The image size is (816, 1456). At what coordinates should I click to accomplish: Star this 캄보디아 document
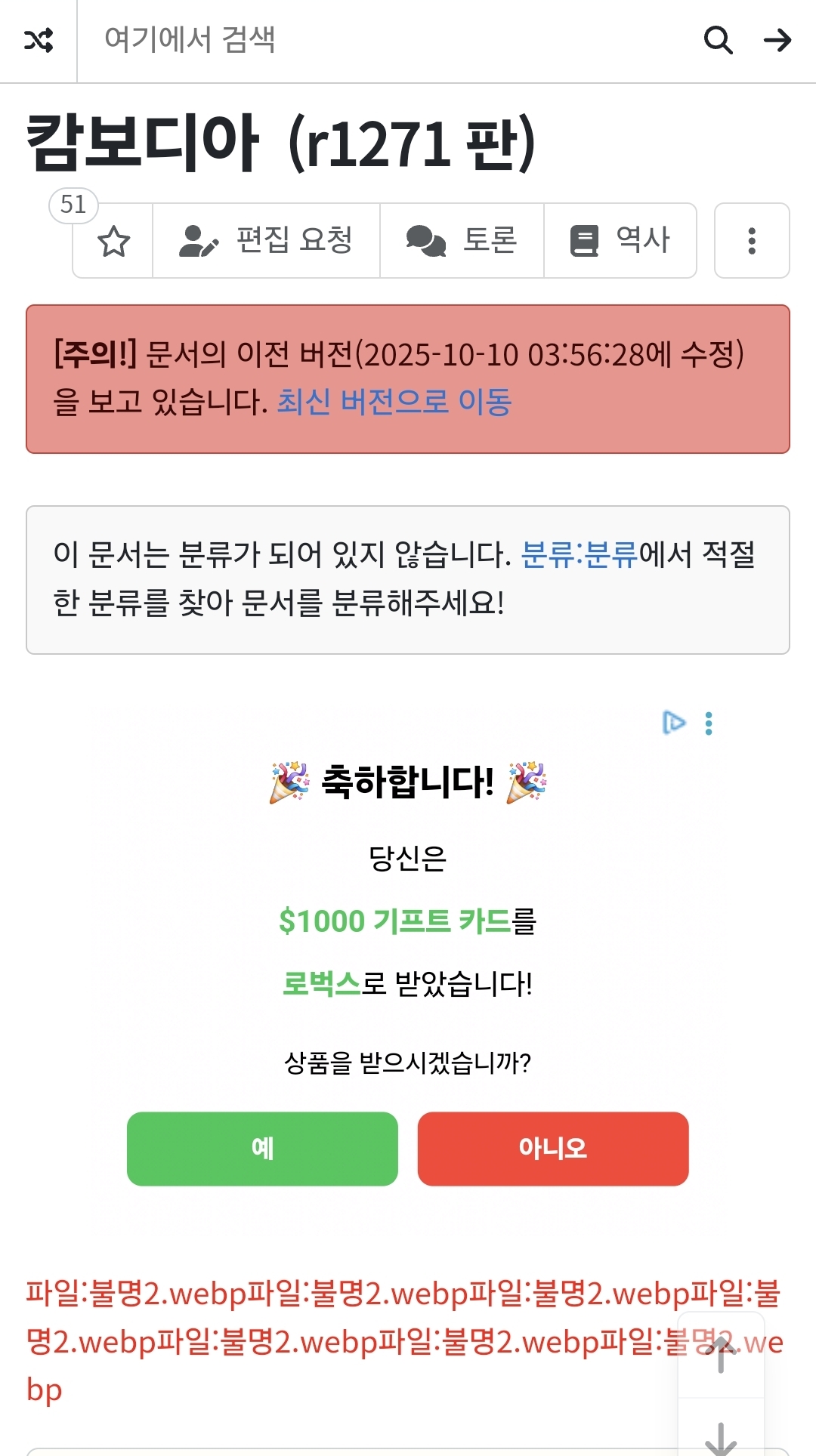[114, 241]
